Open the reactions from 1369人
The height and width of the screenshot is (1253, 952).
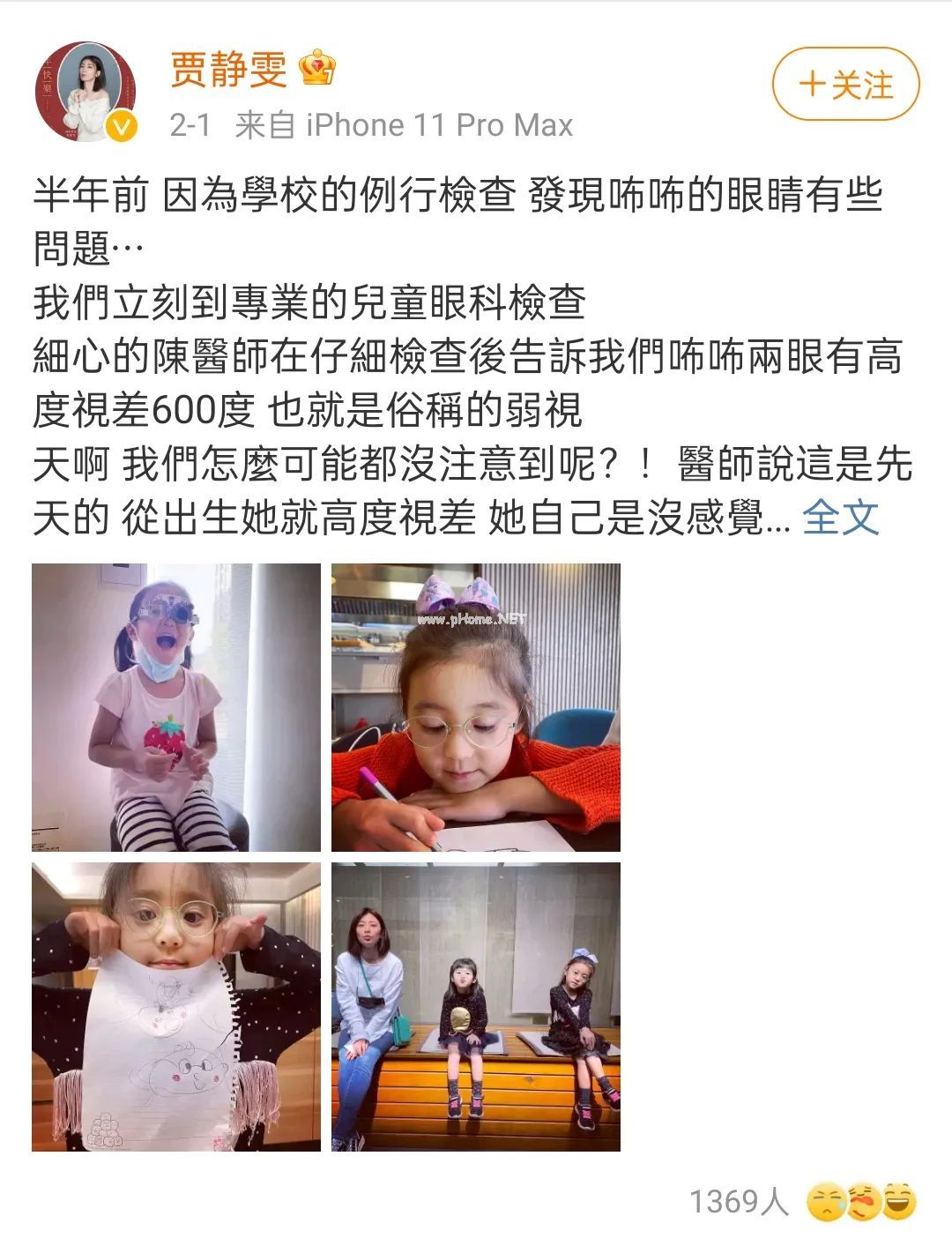pos(739,1201)
